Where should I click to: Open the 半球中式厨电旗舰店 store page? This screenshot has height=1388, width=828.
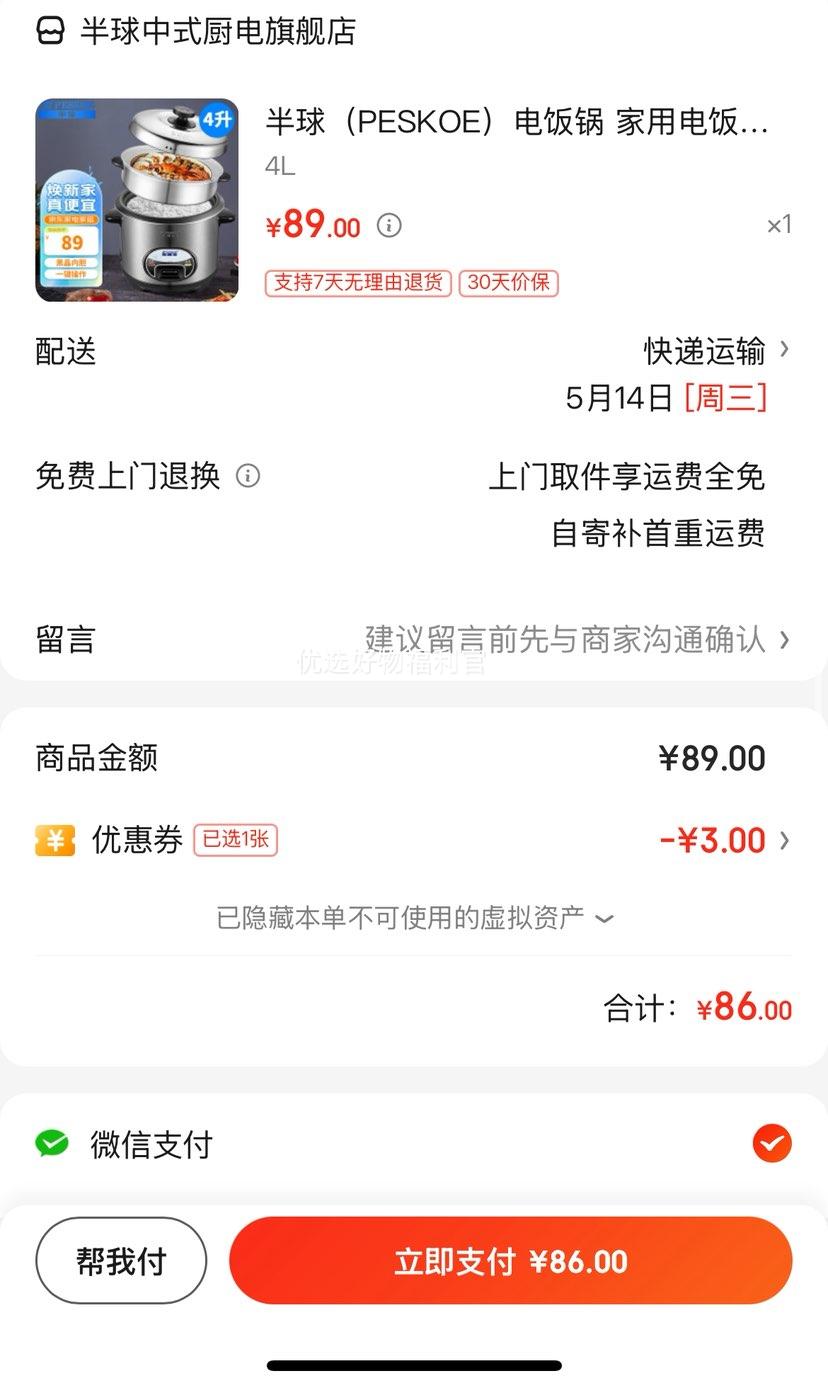[217, 31]
